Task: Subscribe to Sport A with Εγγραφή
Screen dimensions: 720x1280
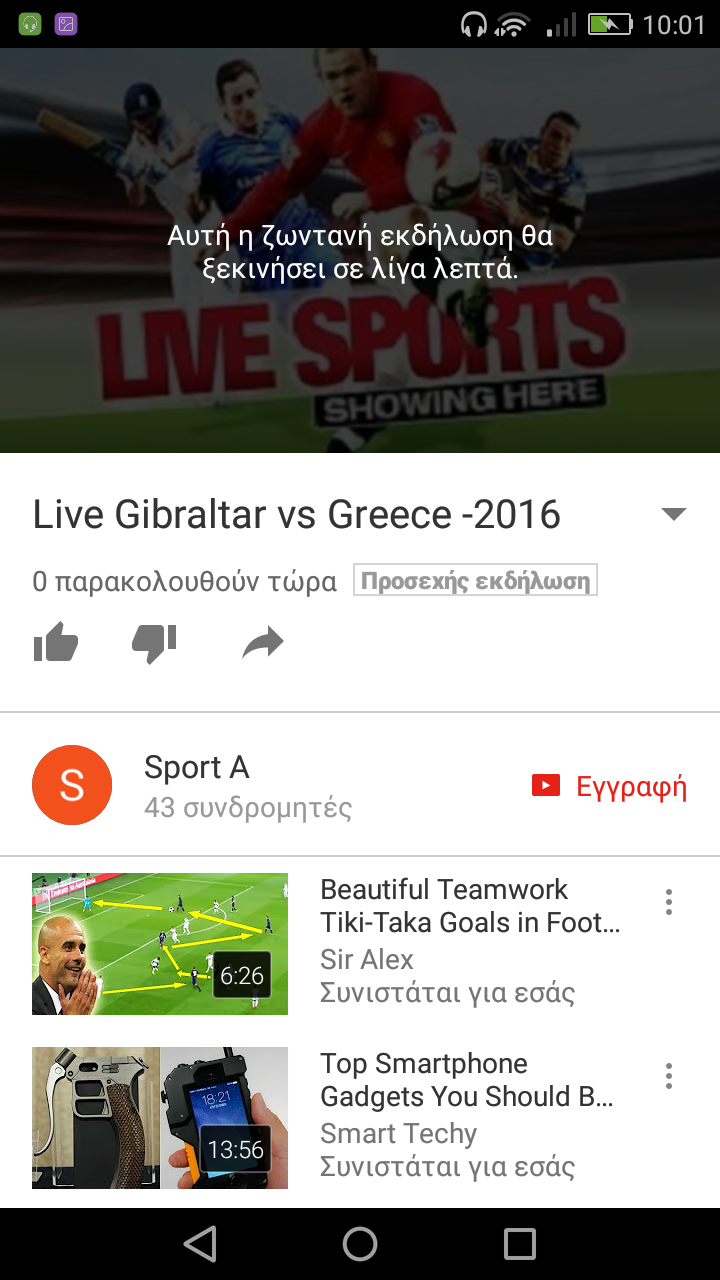Action: point(609,786)
